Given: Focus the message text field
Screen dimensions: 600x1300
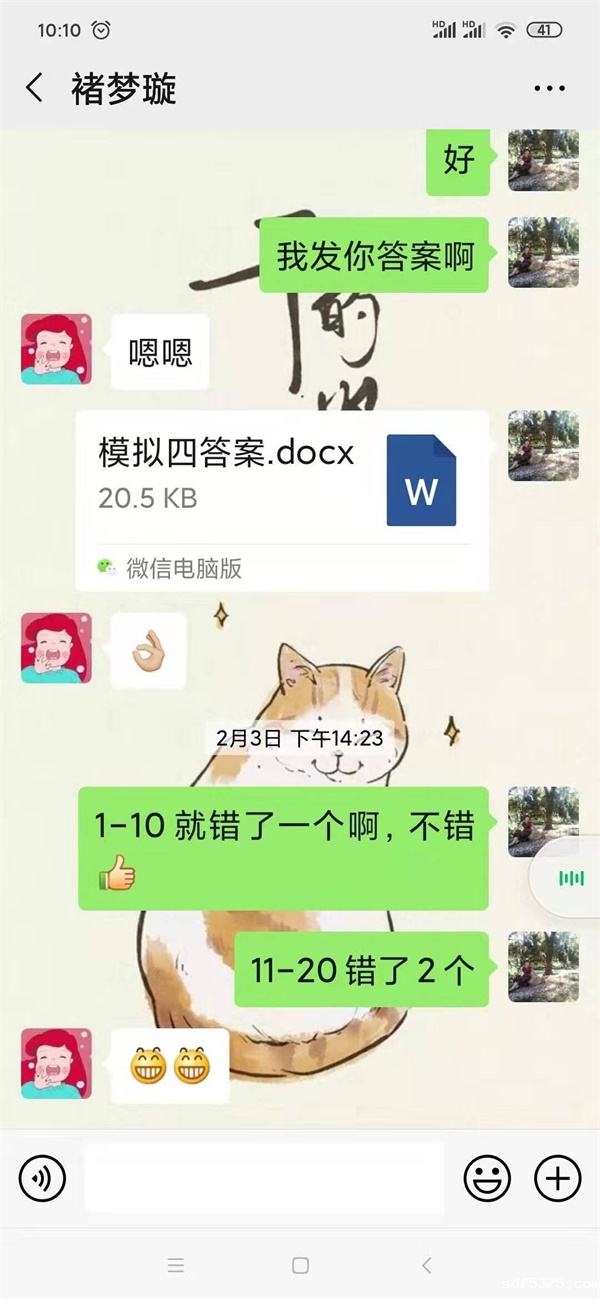Looking at the screenshot, I should pyautogui.click(x=263, y=1178).
